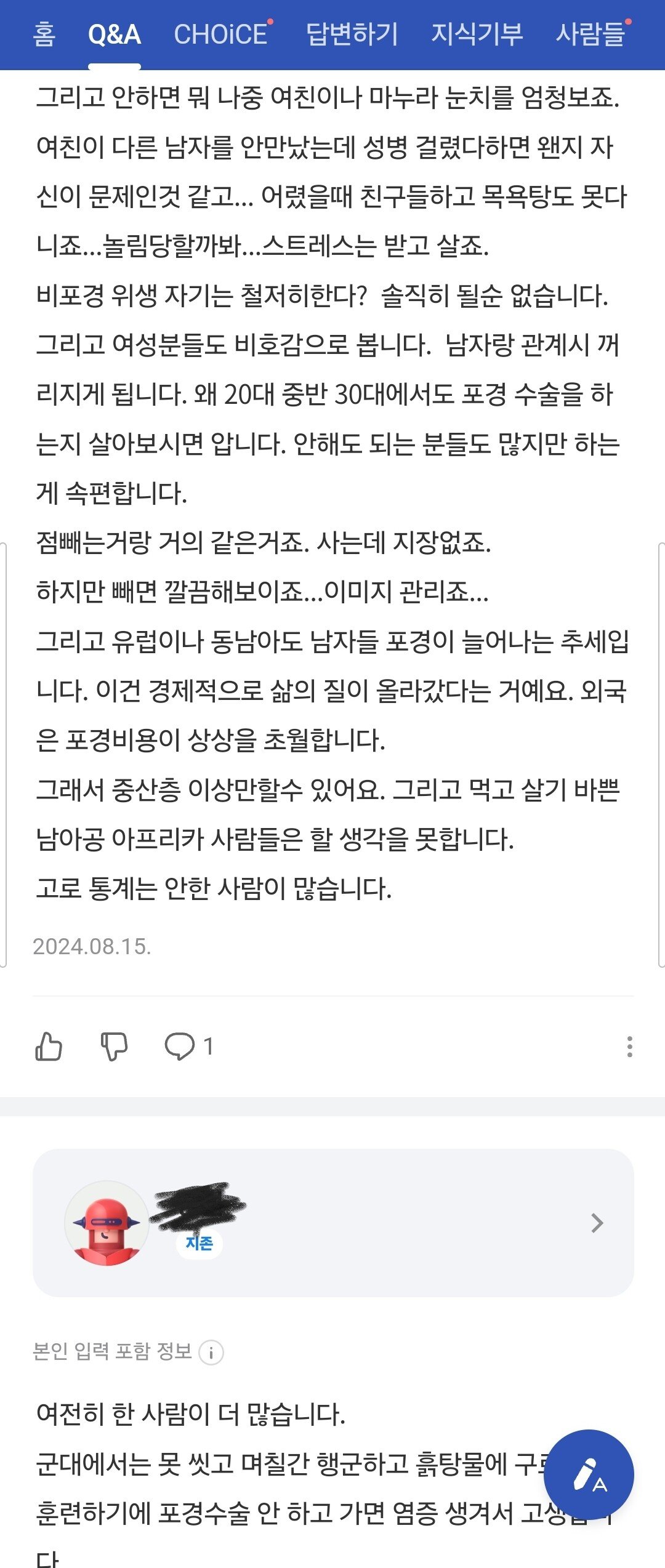665x1568 pixels.
Task: Like the answer dated 2024.08.15
Action: coord(49,1046)
